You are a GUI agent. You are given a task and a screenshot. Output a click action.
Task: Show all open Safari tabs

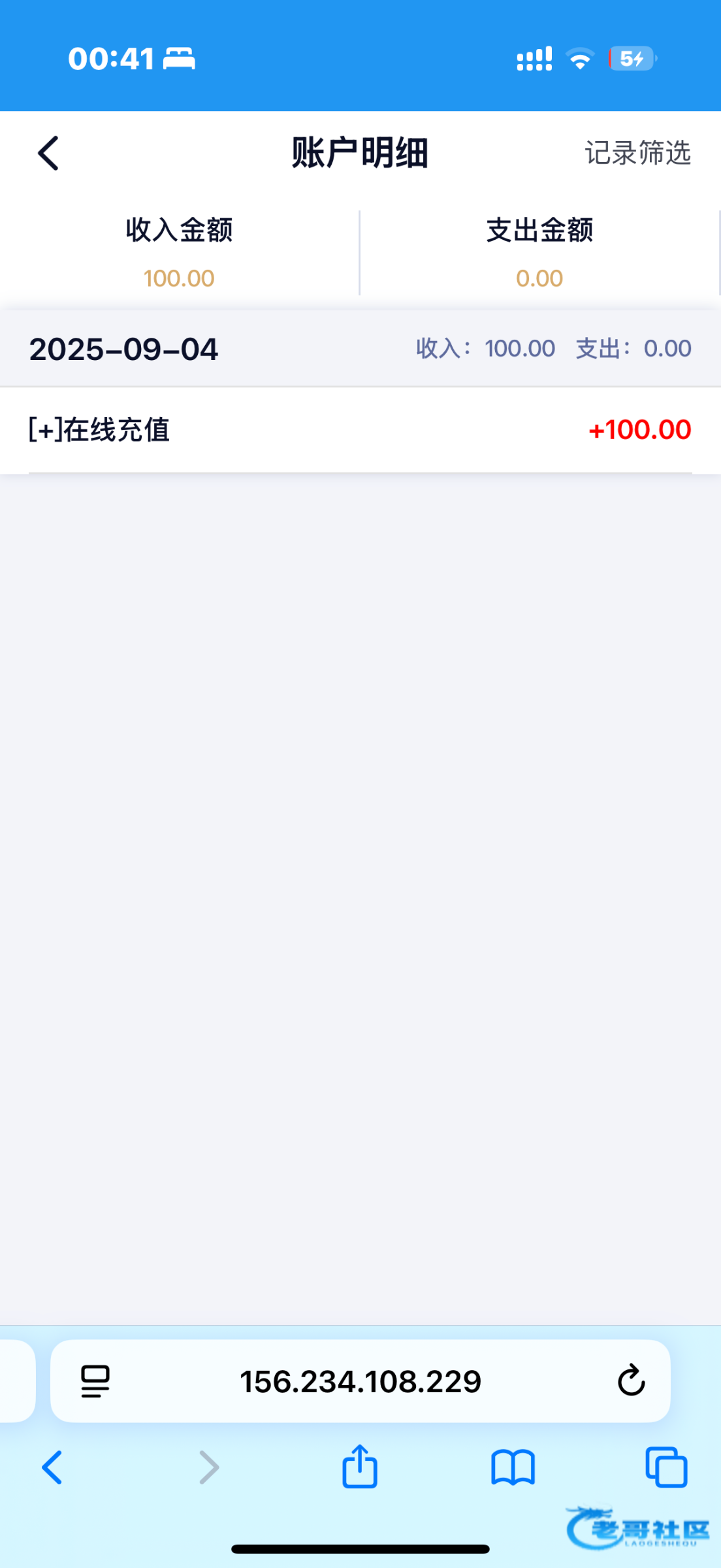(x=665, y=1467)
